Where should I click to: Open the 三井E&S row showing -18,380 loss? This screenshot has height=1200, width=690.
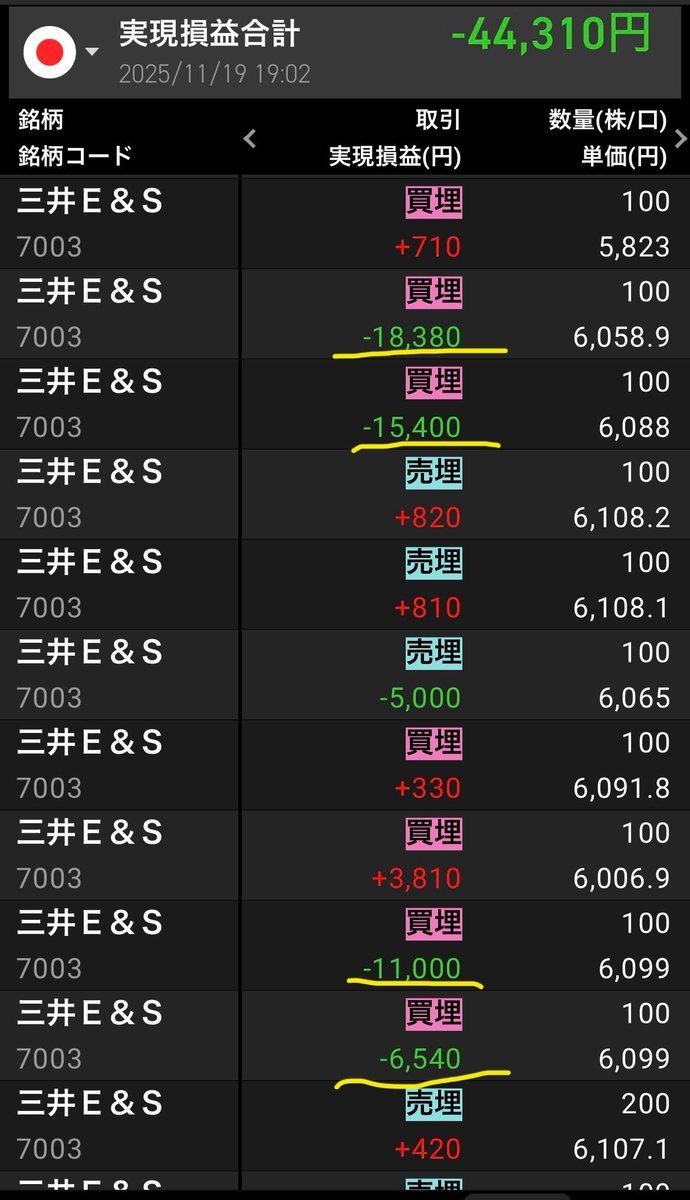345,314
